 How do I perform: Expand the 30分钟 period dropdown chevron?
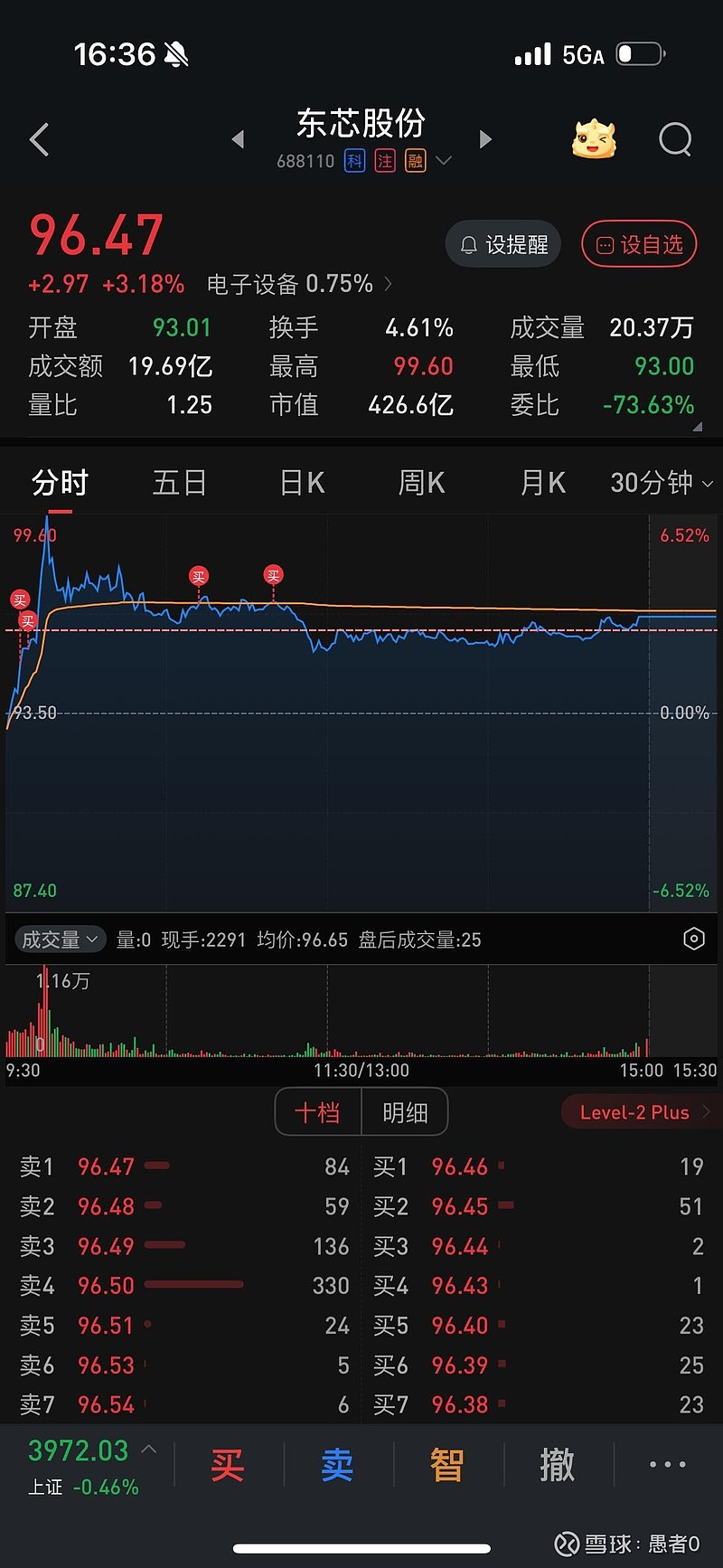[x=709, y=483]
